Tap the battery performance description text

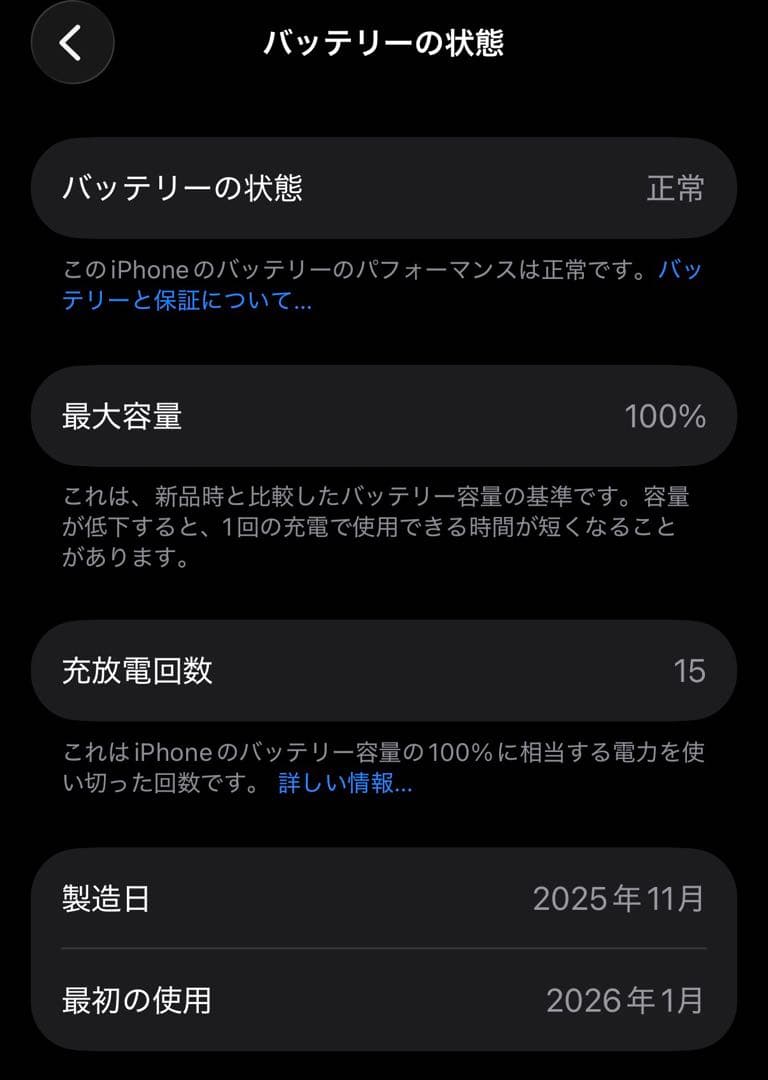350,272
